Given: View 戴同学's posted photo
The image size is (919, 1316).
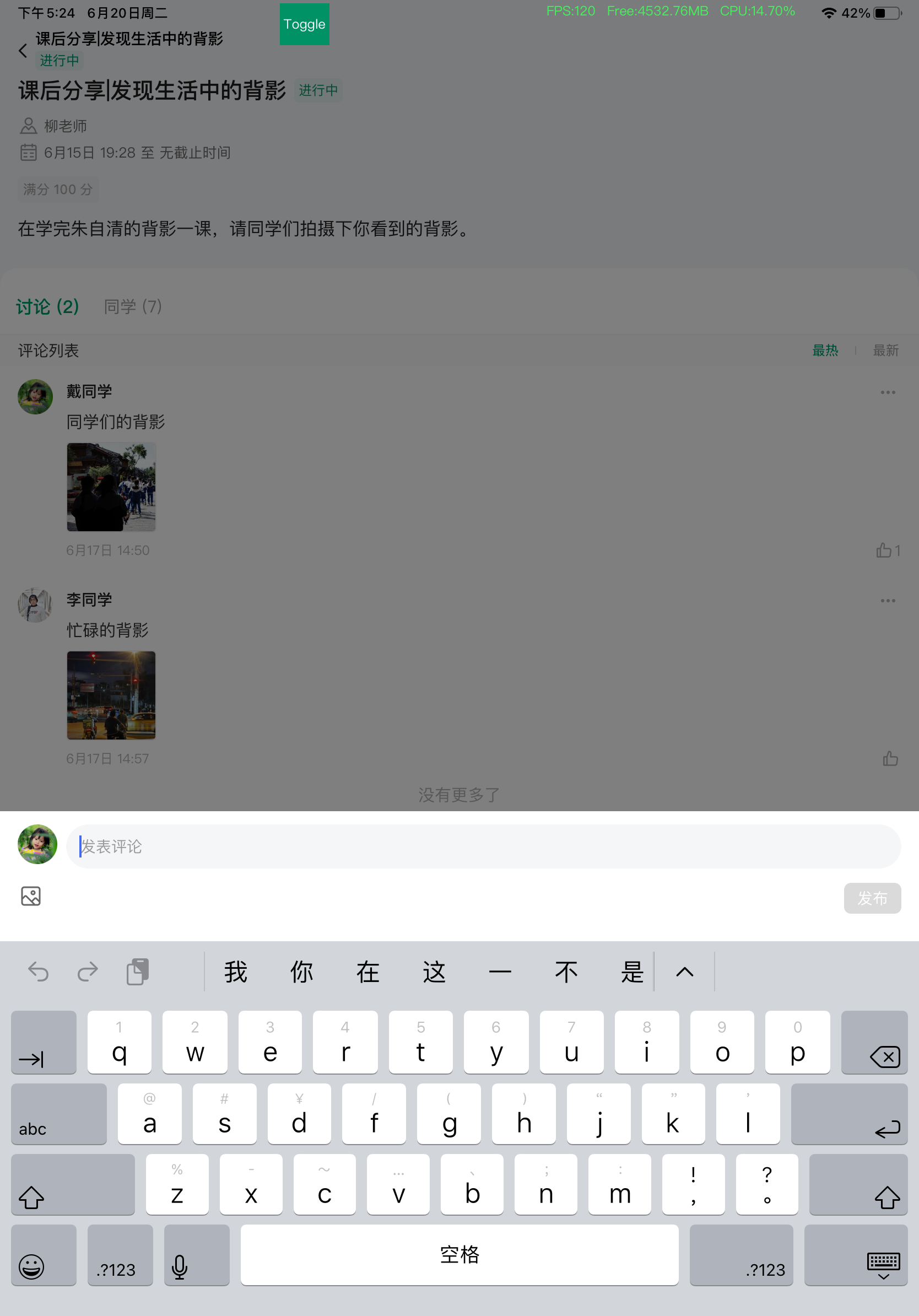Looking at the screenshot, I should point(111,487).
